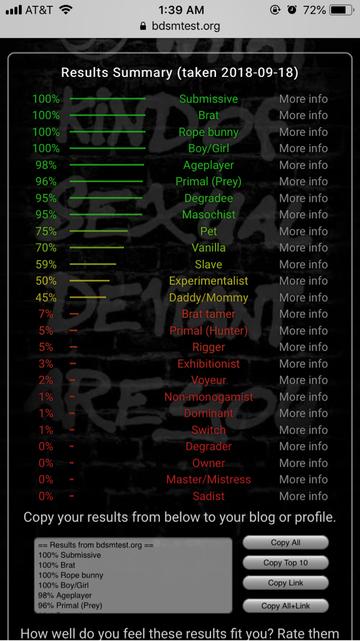
Task: Copy the results link
Action: pos(286,583)
